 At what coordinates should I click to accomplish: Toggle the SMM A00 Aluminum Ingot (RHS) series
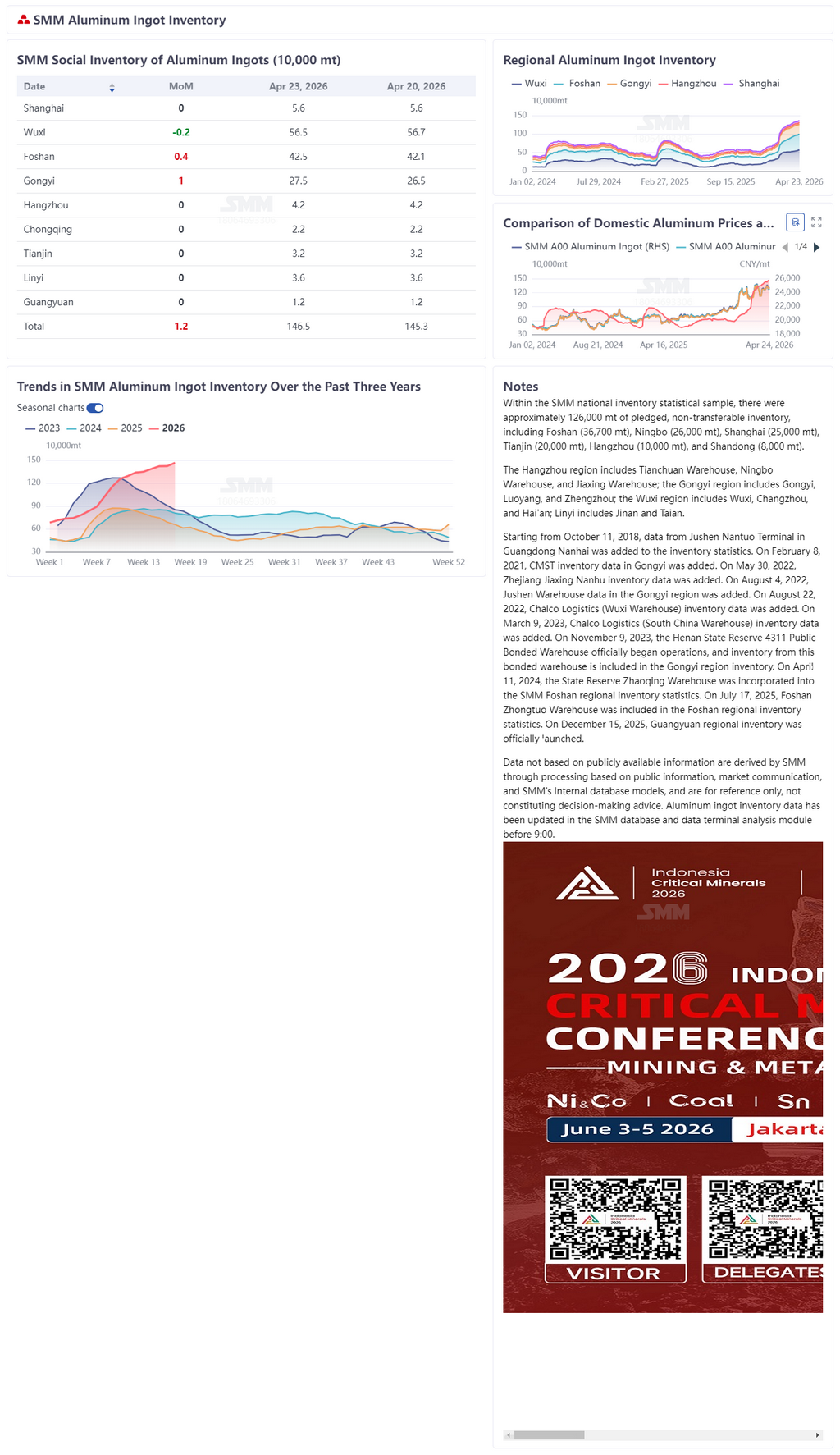click(x=591, y=247)
